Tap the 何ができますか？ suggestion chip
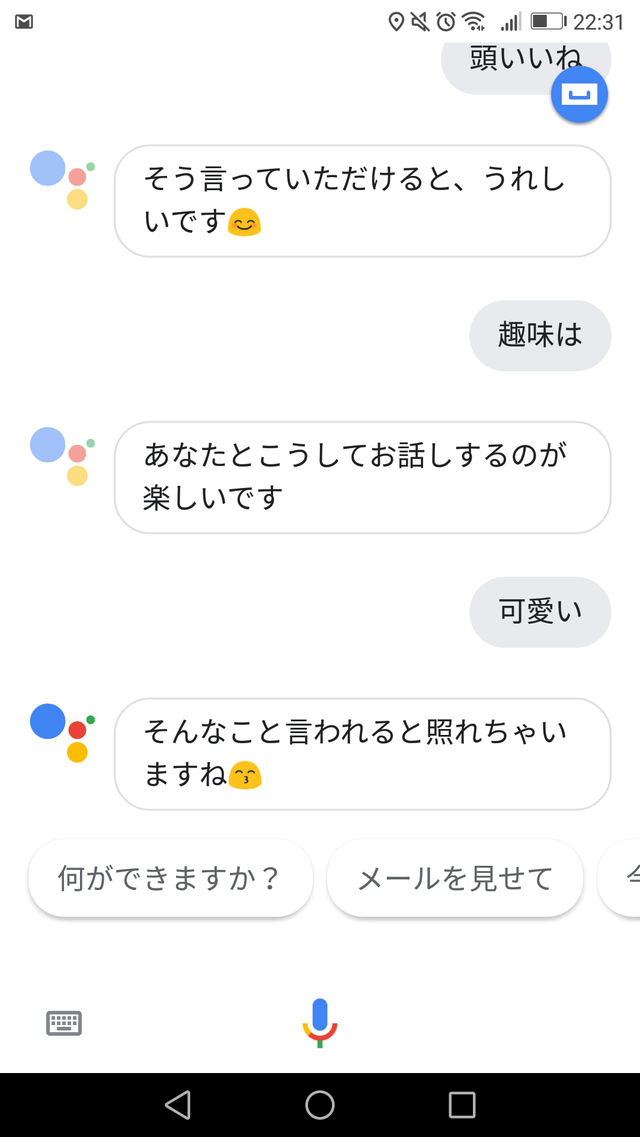Image resolution: width=640 pixels, height=1137 pixels. (170, 878)
